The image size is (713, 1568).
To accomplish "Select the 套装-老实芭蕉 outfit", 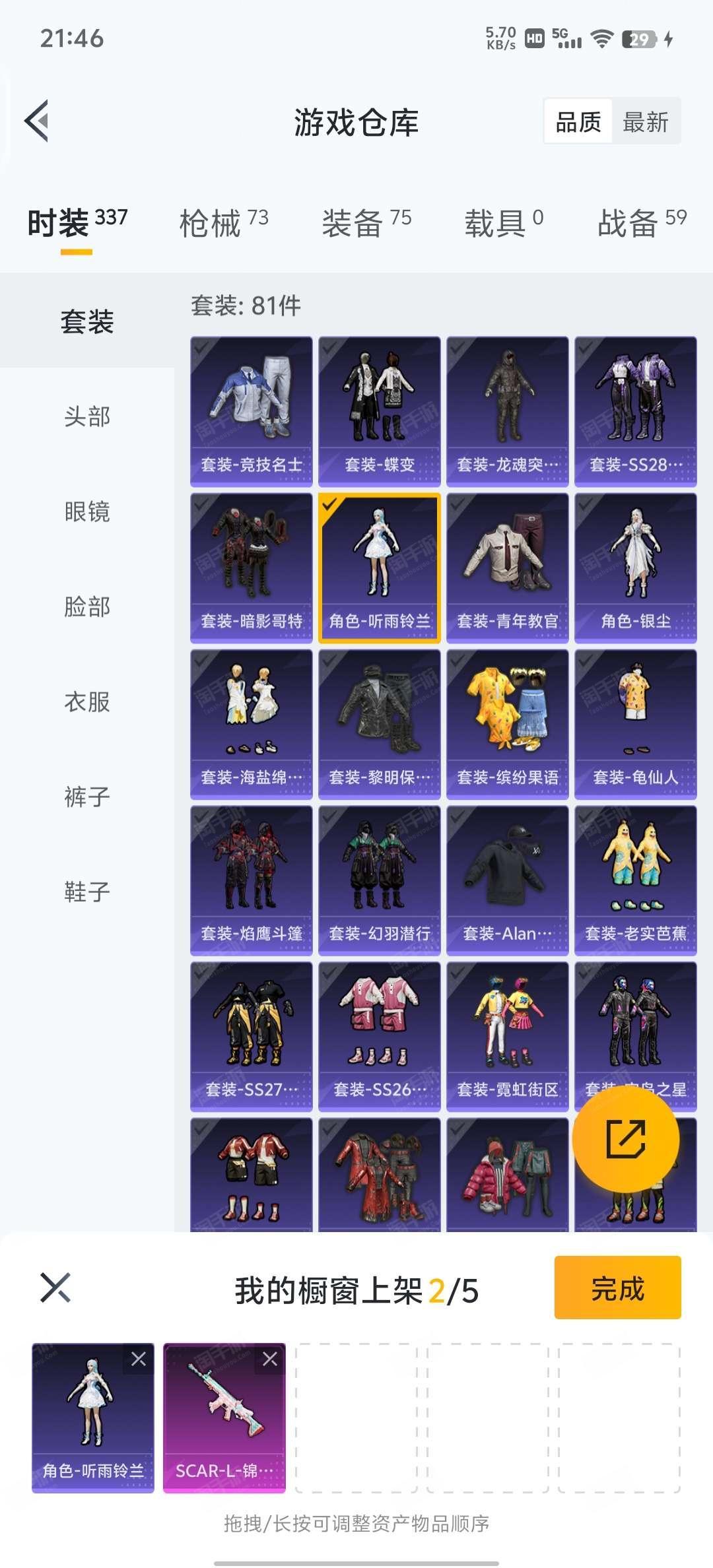I will 636,880.
